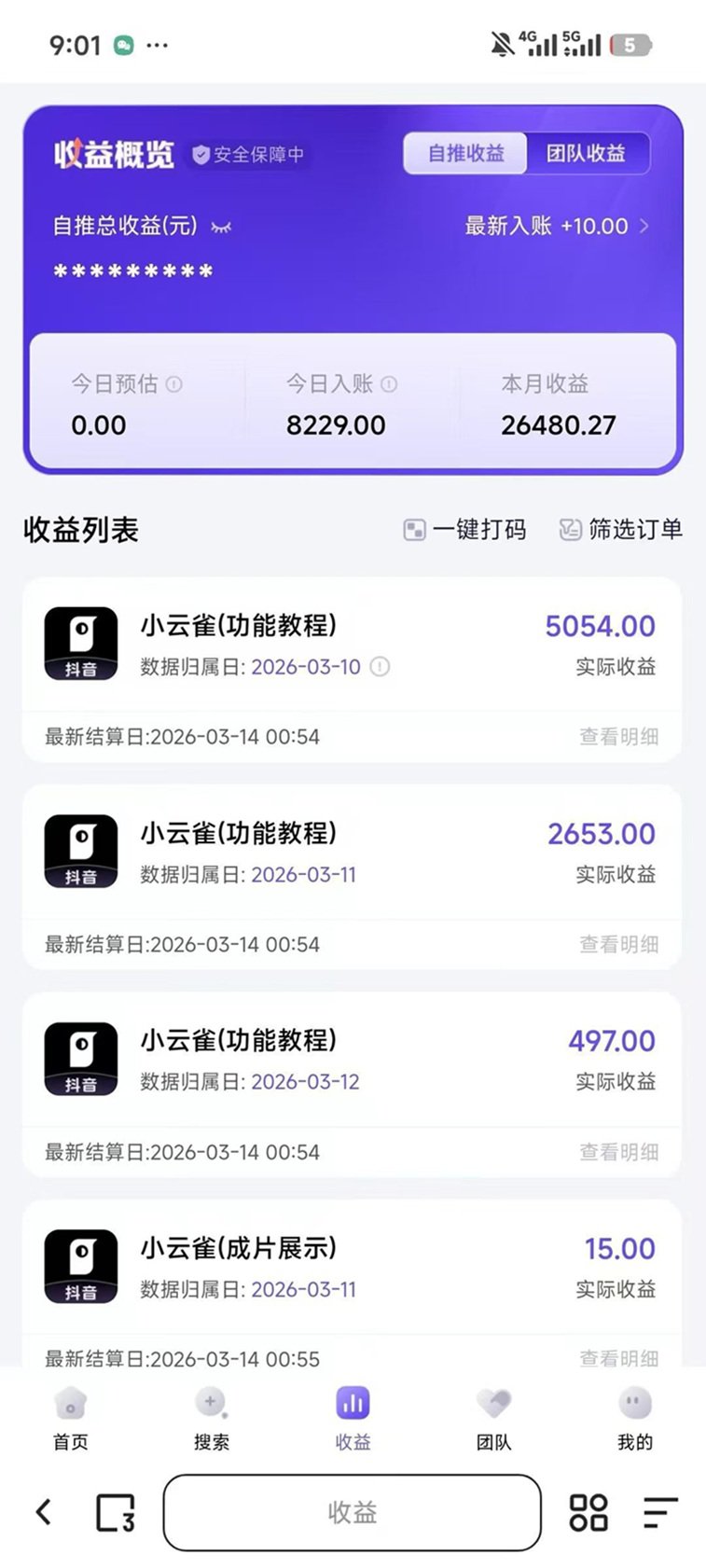The width and height of the screenshot is (706, 1568).
Task: Tap the grid icon beside the search bar
Action: (x=587, y=1512)
